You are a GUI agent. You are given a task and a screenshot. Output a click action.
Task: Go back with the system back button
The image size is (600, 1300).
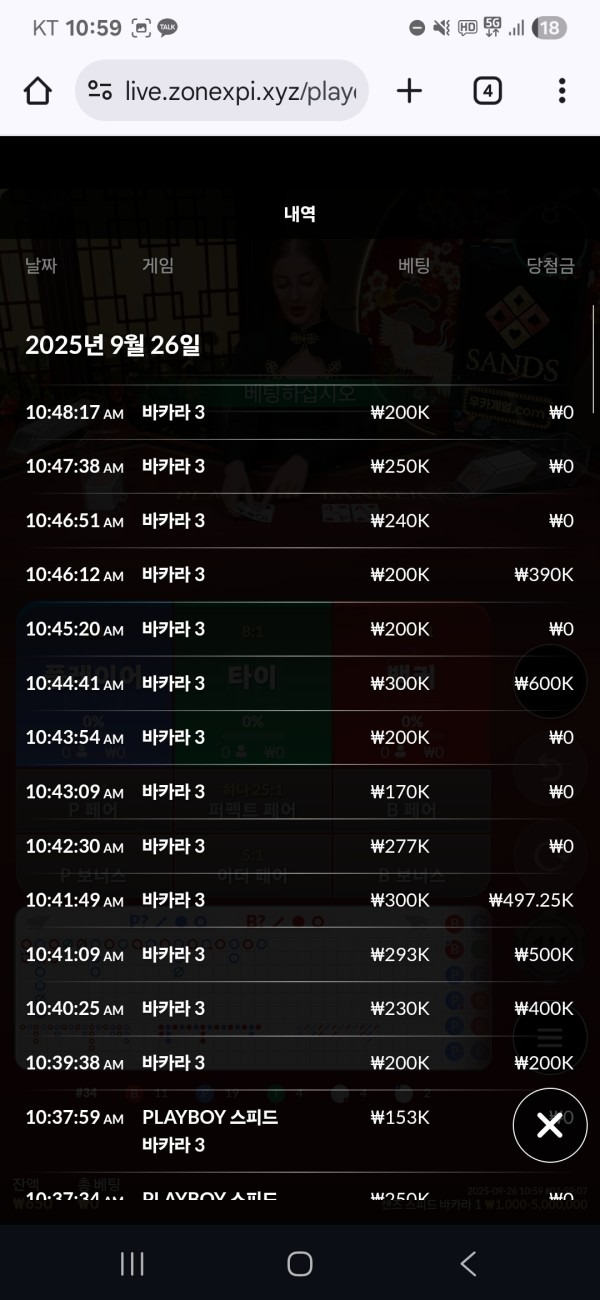pos(467,1263)
